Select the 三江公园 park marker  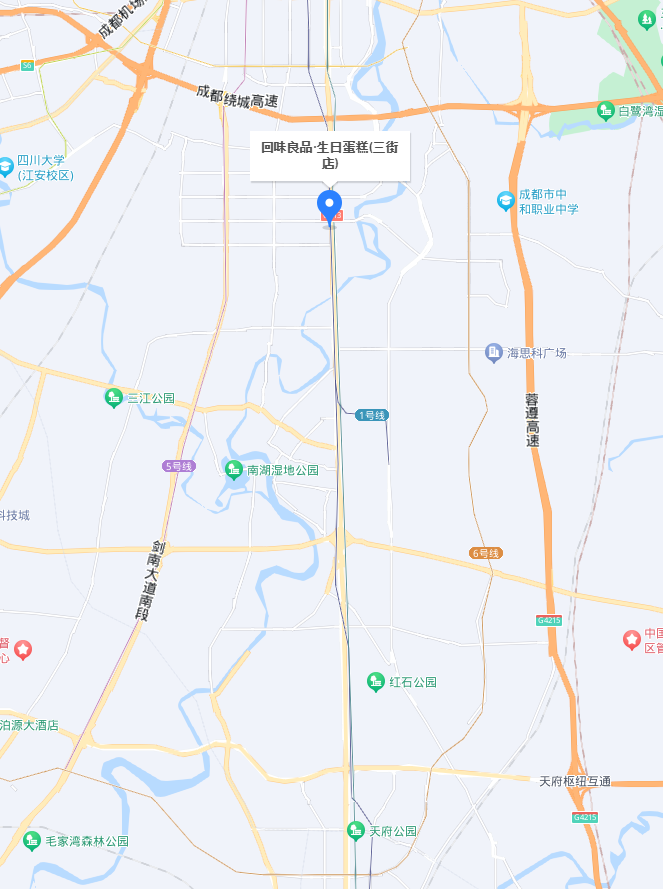114,398
